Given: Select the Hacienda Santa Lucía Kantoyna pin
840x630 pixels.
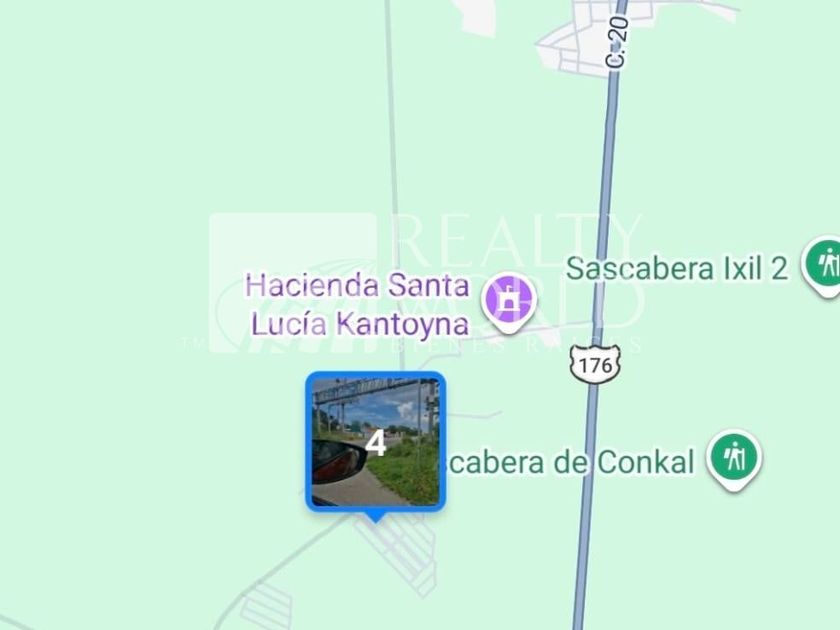Looking at the screenshot, I should [x=508, y=301].
